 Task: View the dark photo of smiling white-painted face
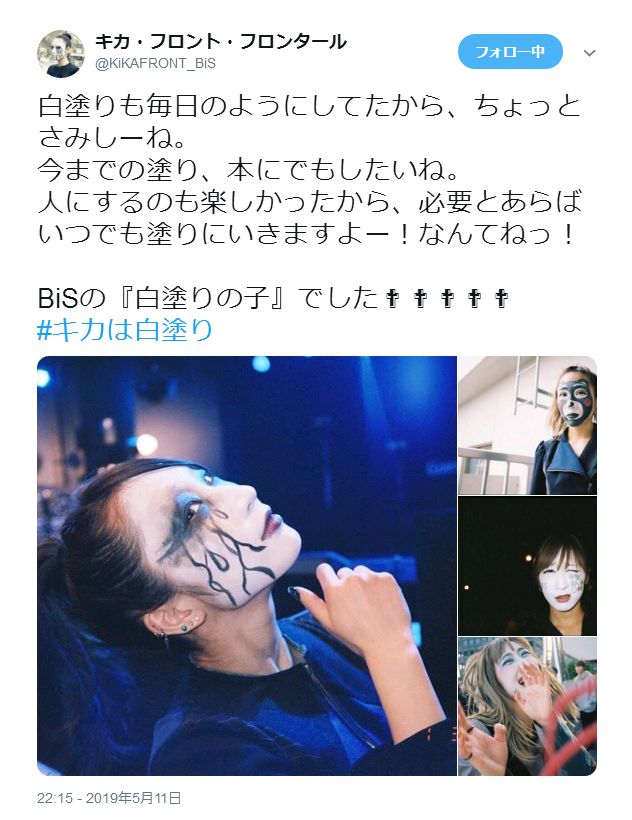(527, 566)
